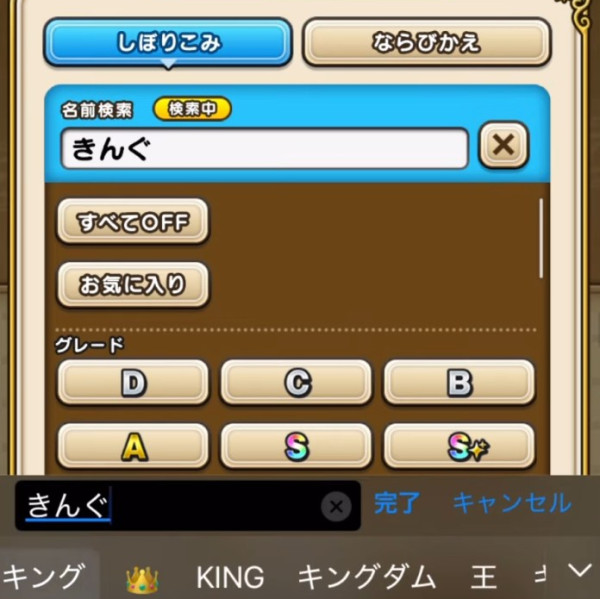Screen dimensions: 600x599
Task: Tap the name search field with きんぐ
Action: point(264,149)
